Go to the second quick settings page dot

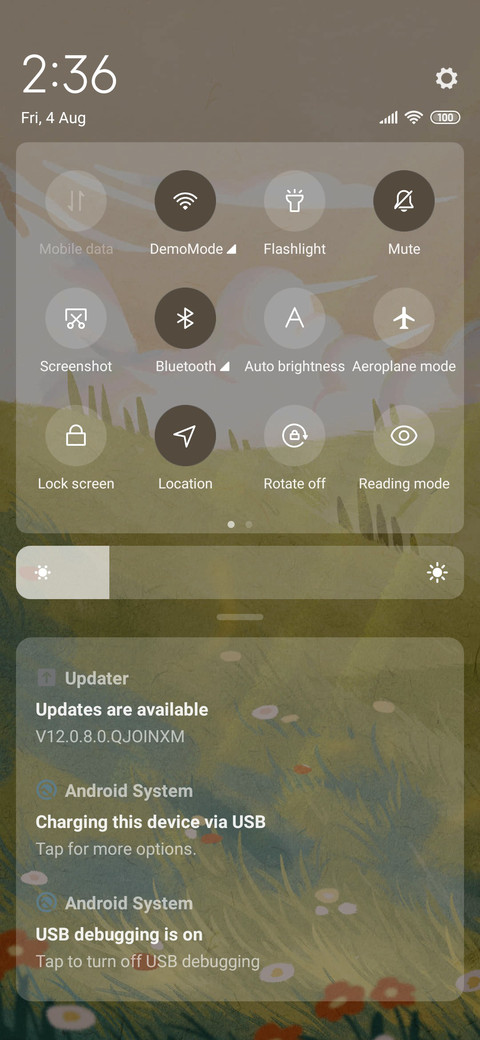coord(249,524)
